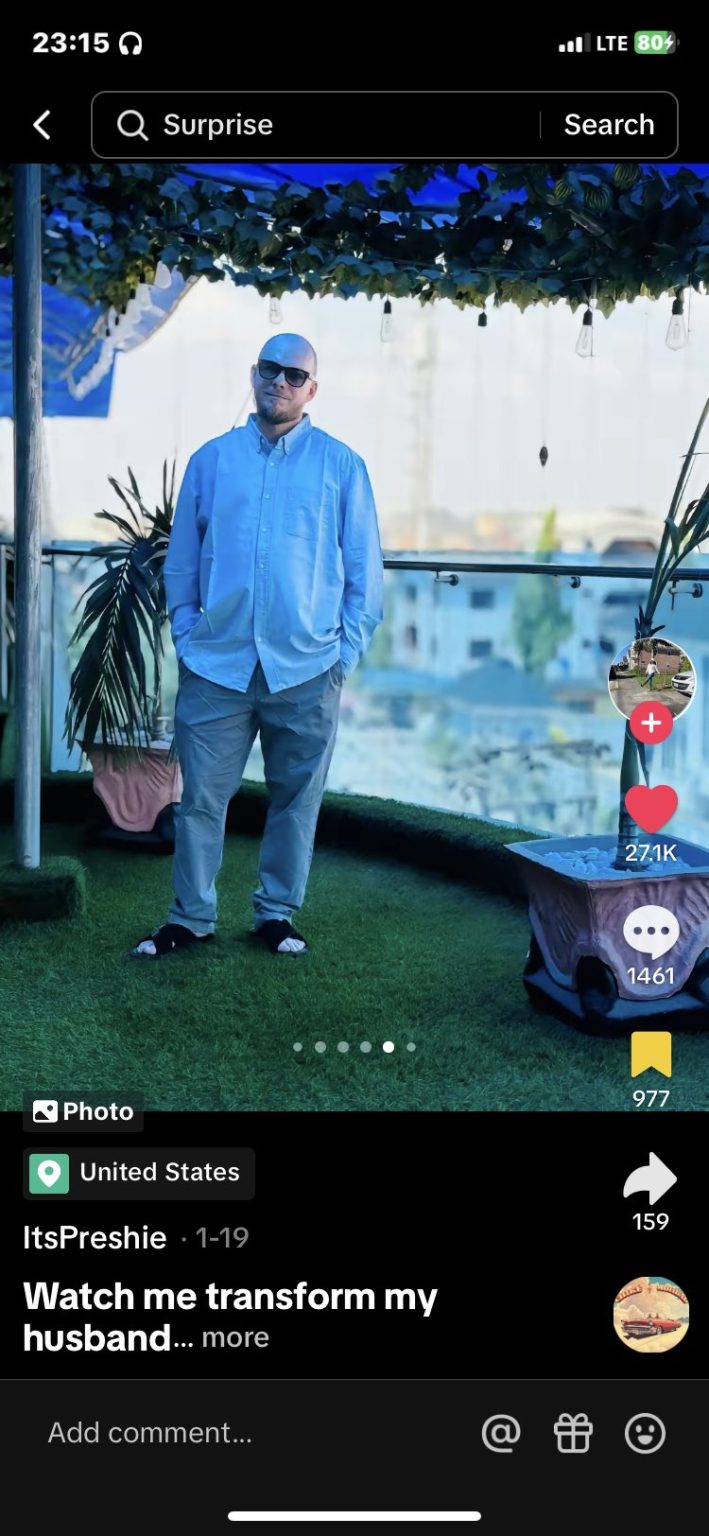Open ItsPreshie's profile from the username
Screen dimensions: 709x1536
click(95, 1238)
